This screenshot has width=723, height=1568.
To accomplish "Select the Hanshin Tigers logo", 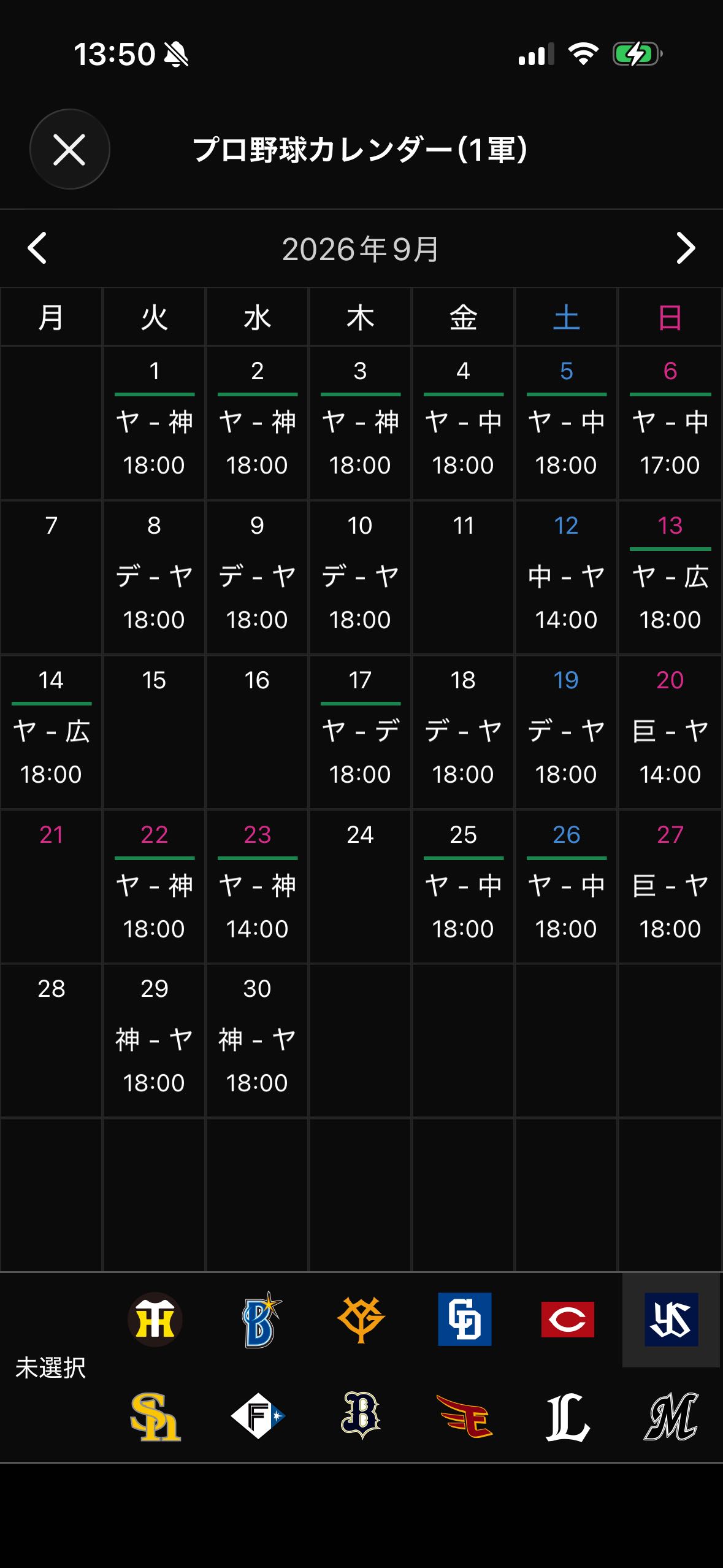I will 155,1319.
